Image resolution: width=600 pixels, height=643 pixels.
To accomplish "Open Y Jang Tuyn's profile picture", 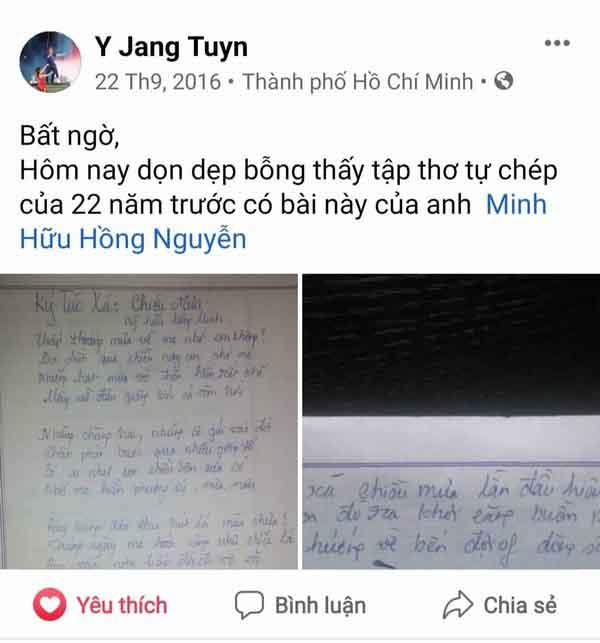I will [x=50, y=62].
